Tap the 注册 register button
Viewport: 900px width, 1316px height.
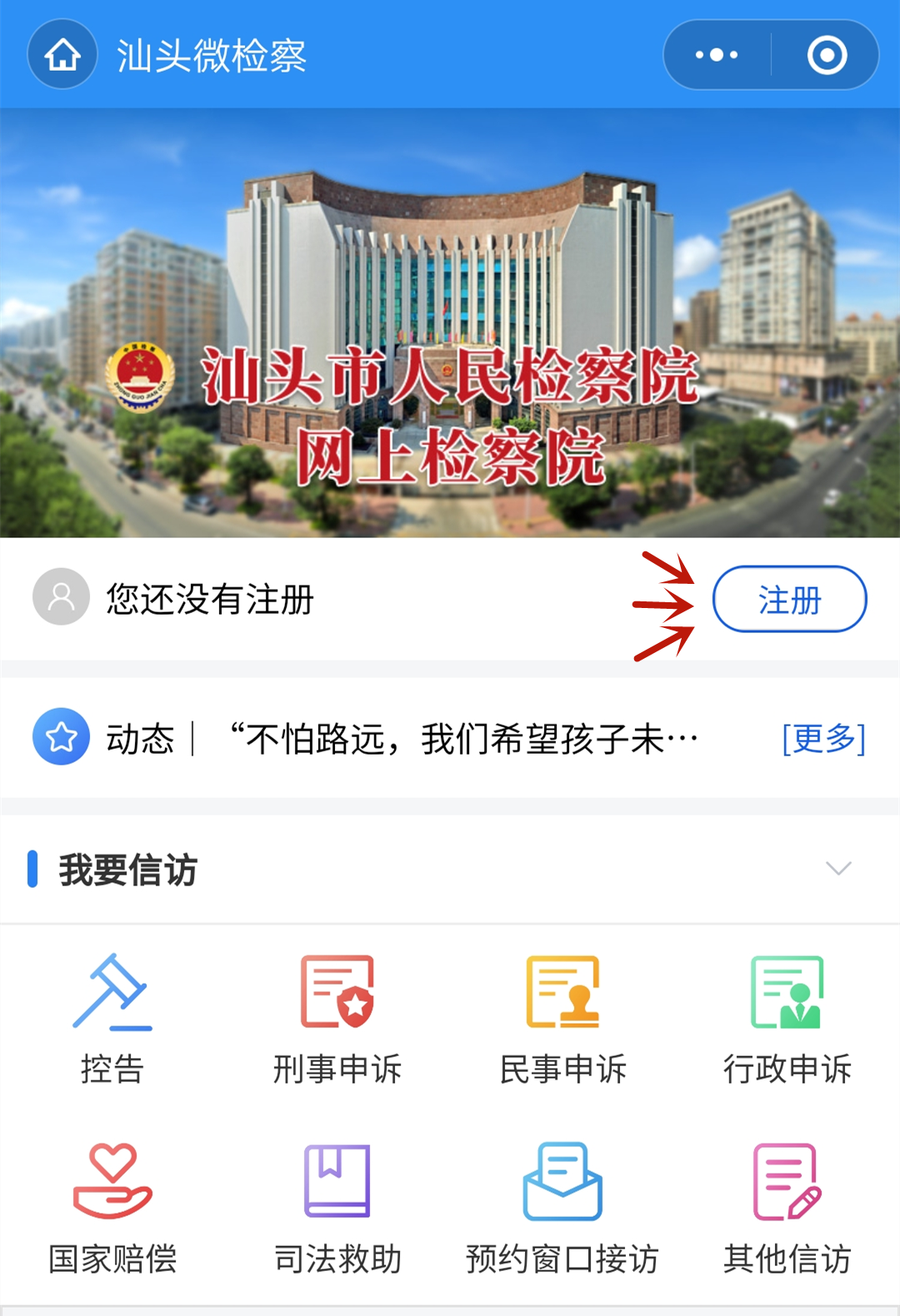point(789,599)
